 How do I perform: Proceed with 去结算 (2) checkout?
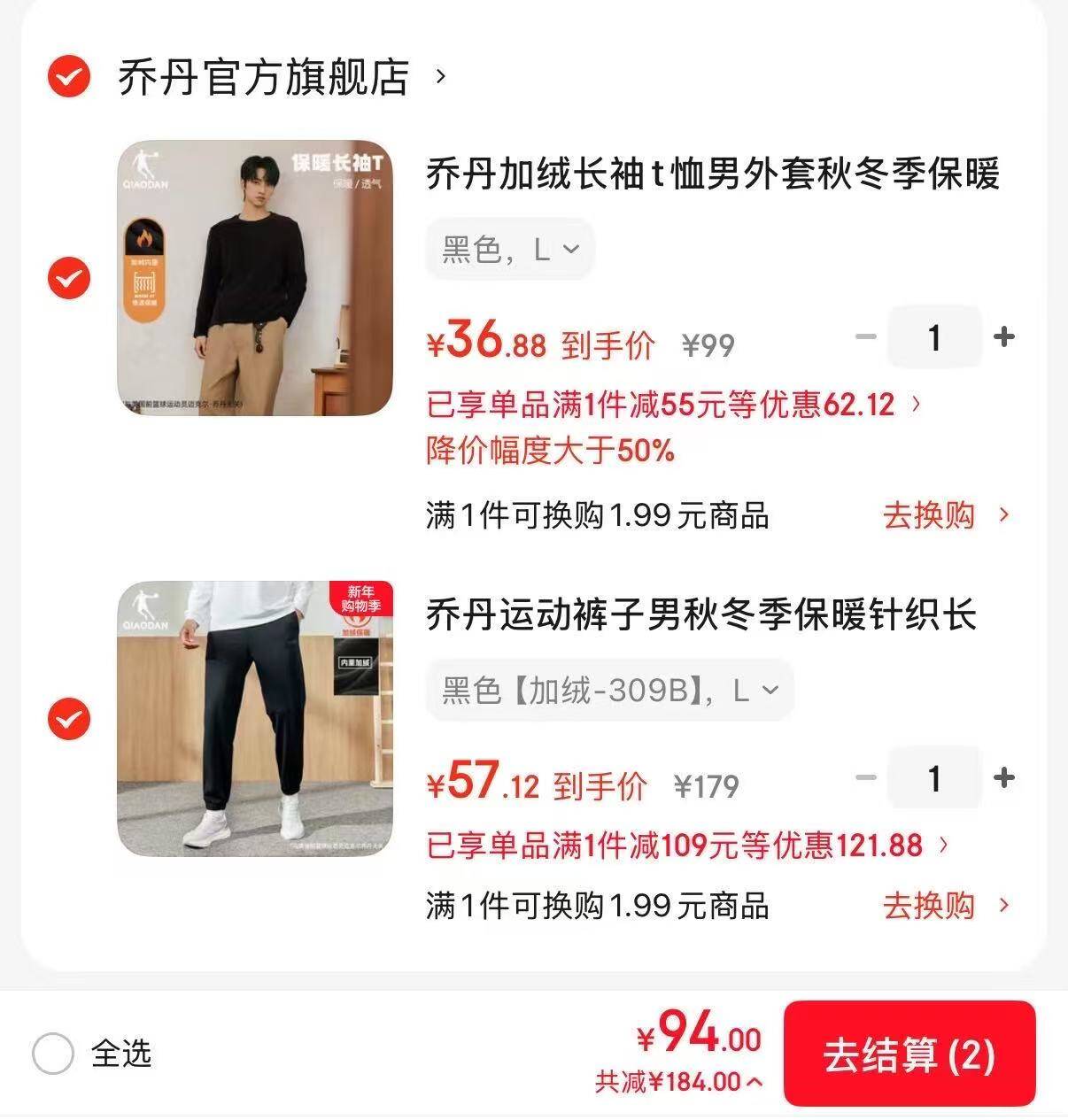pyautogui.click(x=909, y=1054)
